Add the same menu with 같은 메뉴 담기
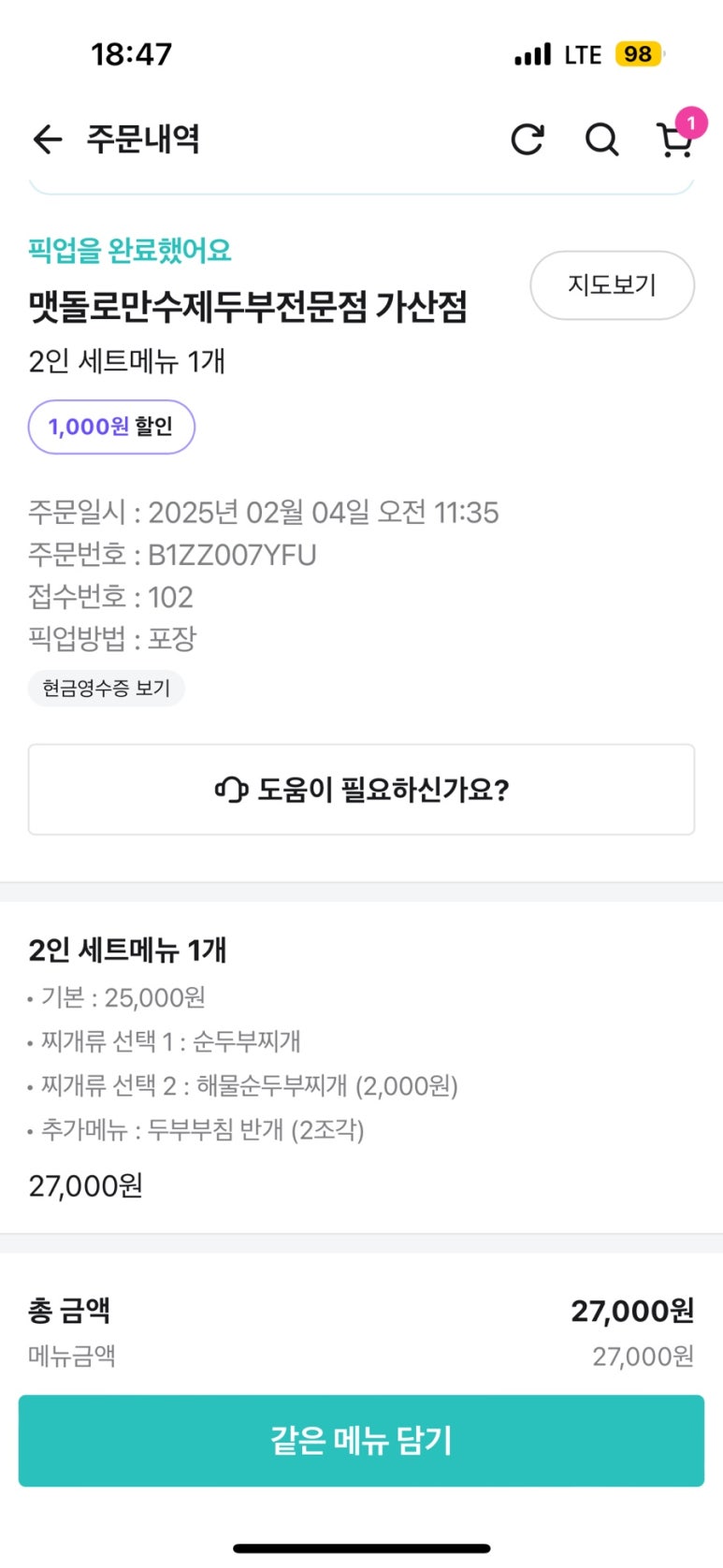The width and height of the screenshot is (723, 1568). tap(361, 1440)
